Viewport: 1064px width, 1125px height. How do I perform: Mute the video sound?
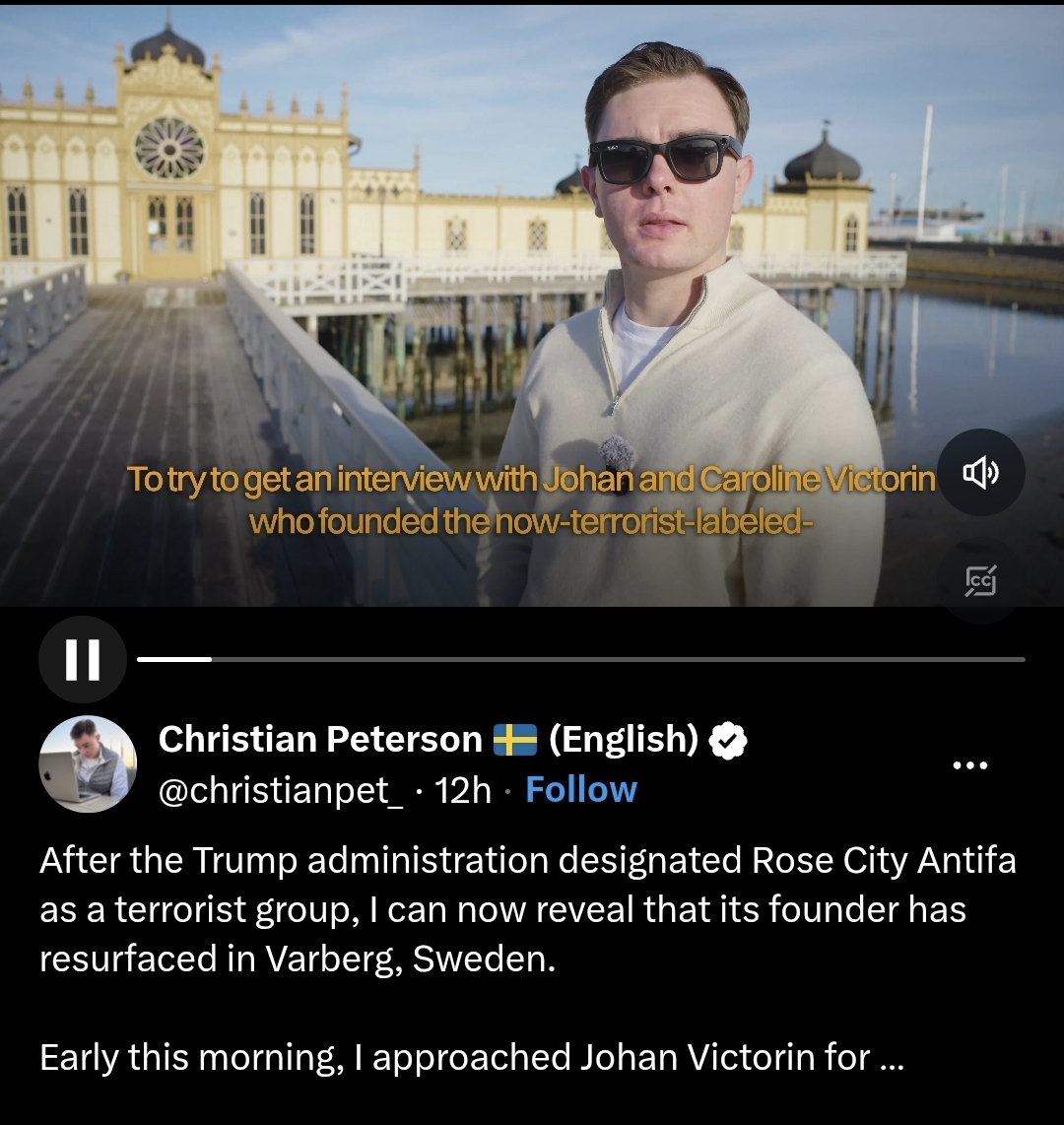tap(980, 474)
